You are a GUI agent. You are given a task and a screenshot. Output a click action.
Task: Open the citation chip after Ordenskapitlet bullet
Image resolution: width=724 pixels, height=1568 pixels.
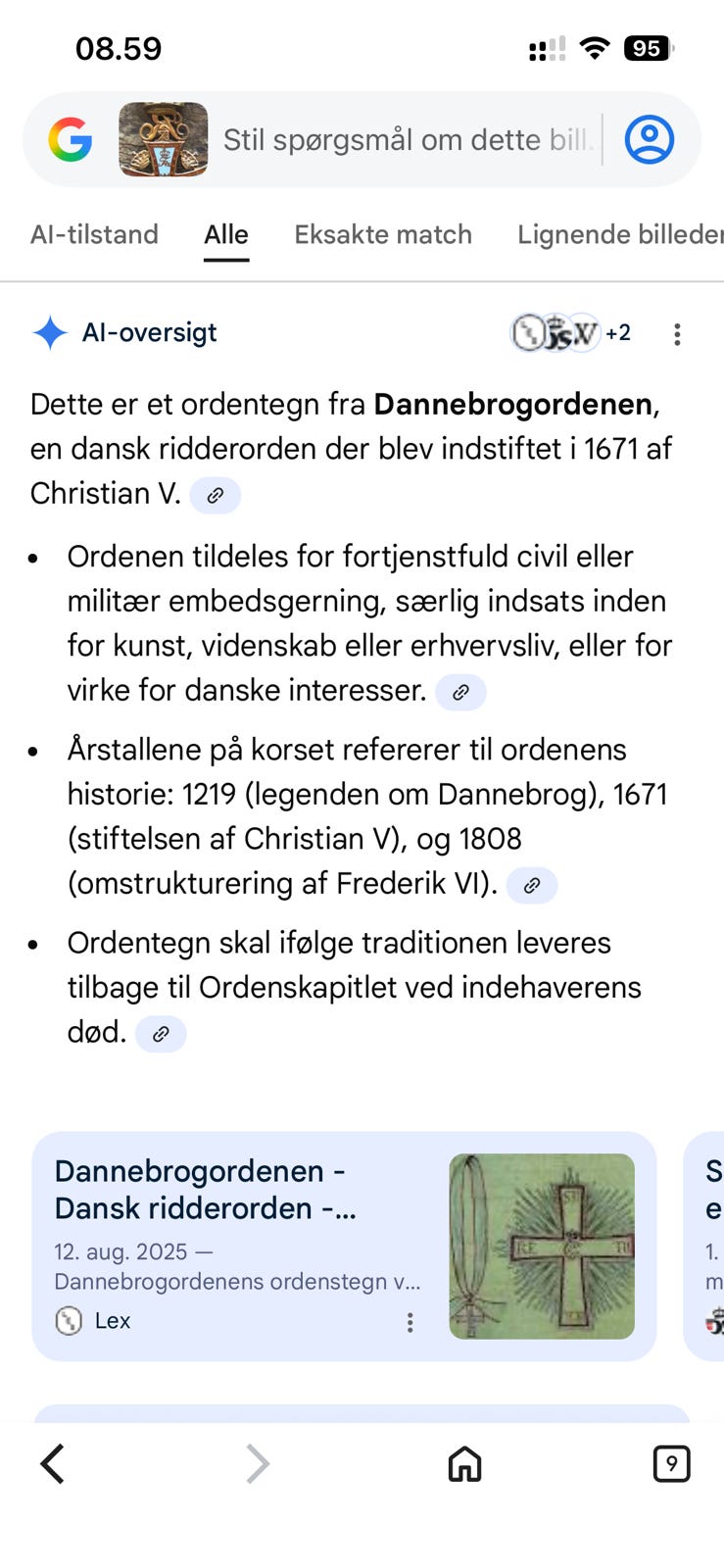162,1034
